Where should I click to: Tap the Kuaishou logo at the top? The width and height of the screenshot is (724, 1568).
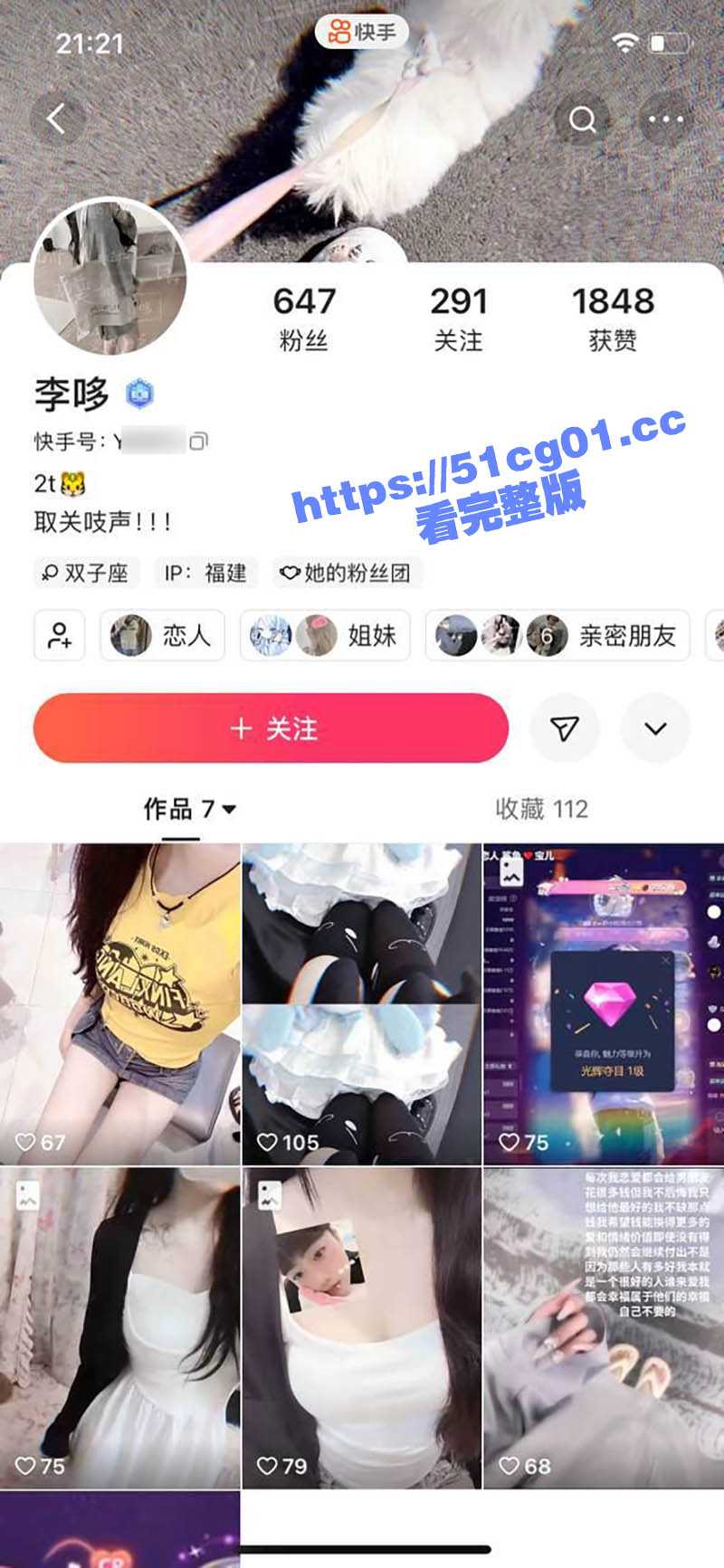pos(362,31)
